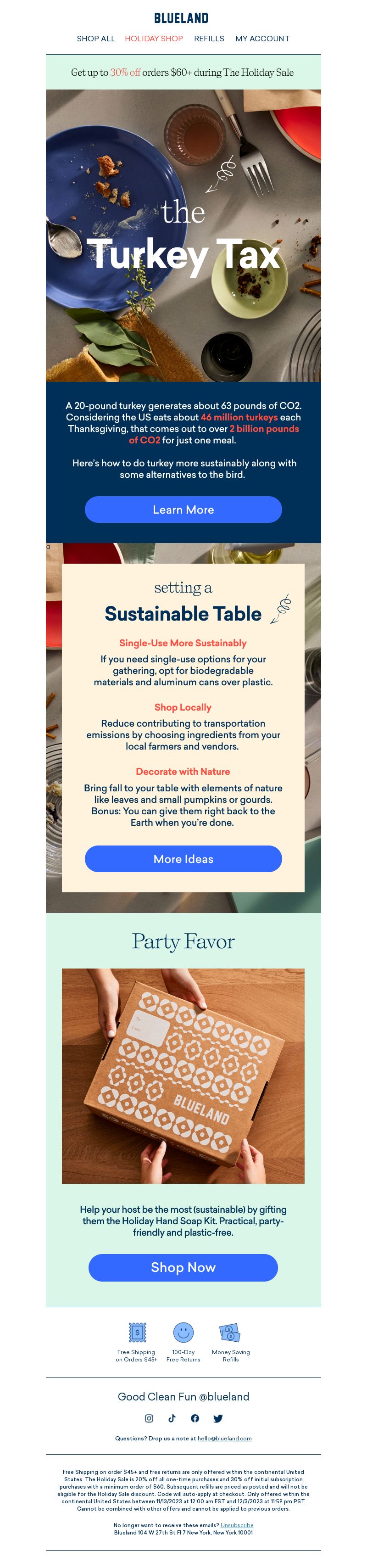Open Blueland's TikTok page
This screenshot has width=367, height=1568.
pos(172,1418)
